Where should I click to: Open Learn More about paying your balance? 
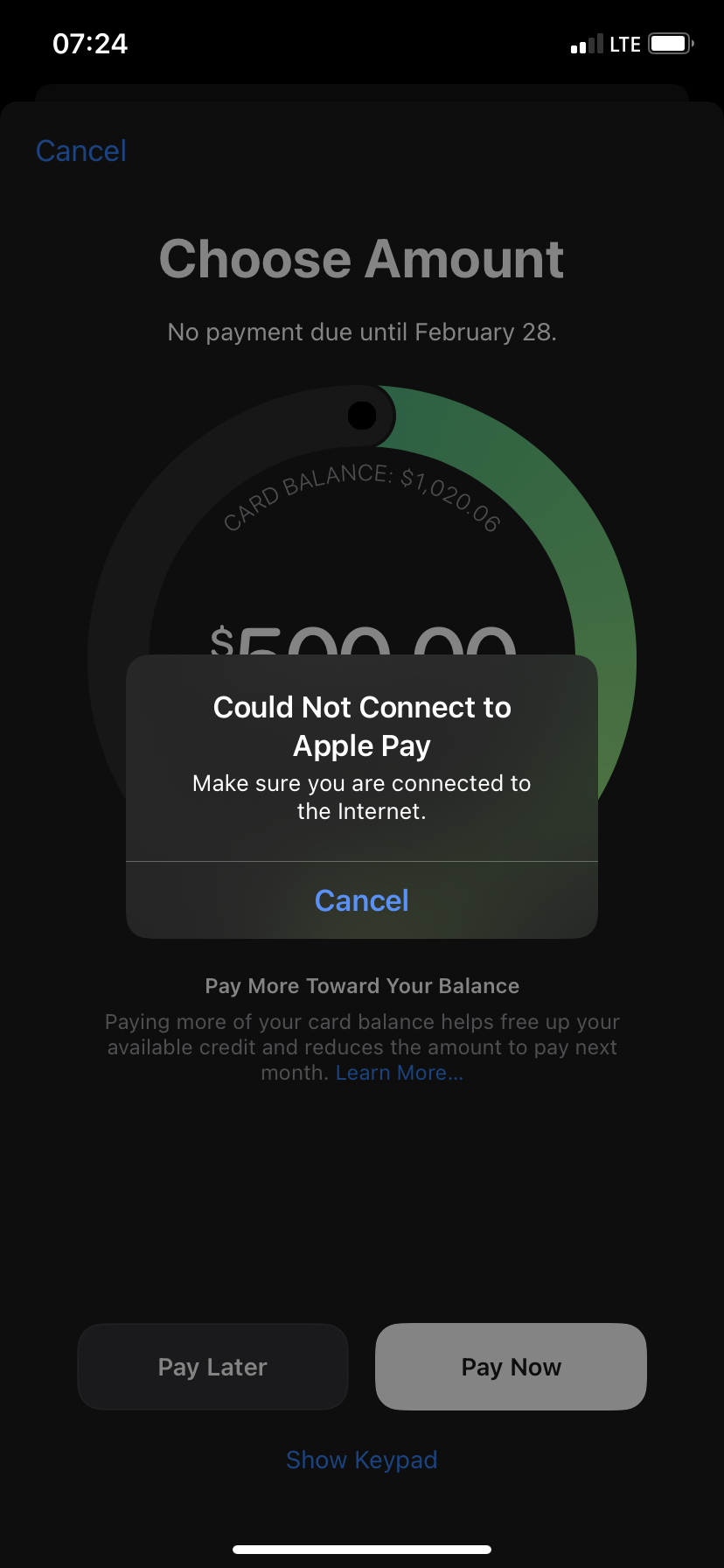pos(399,1072)
